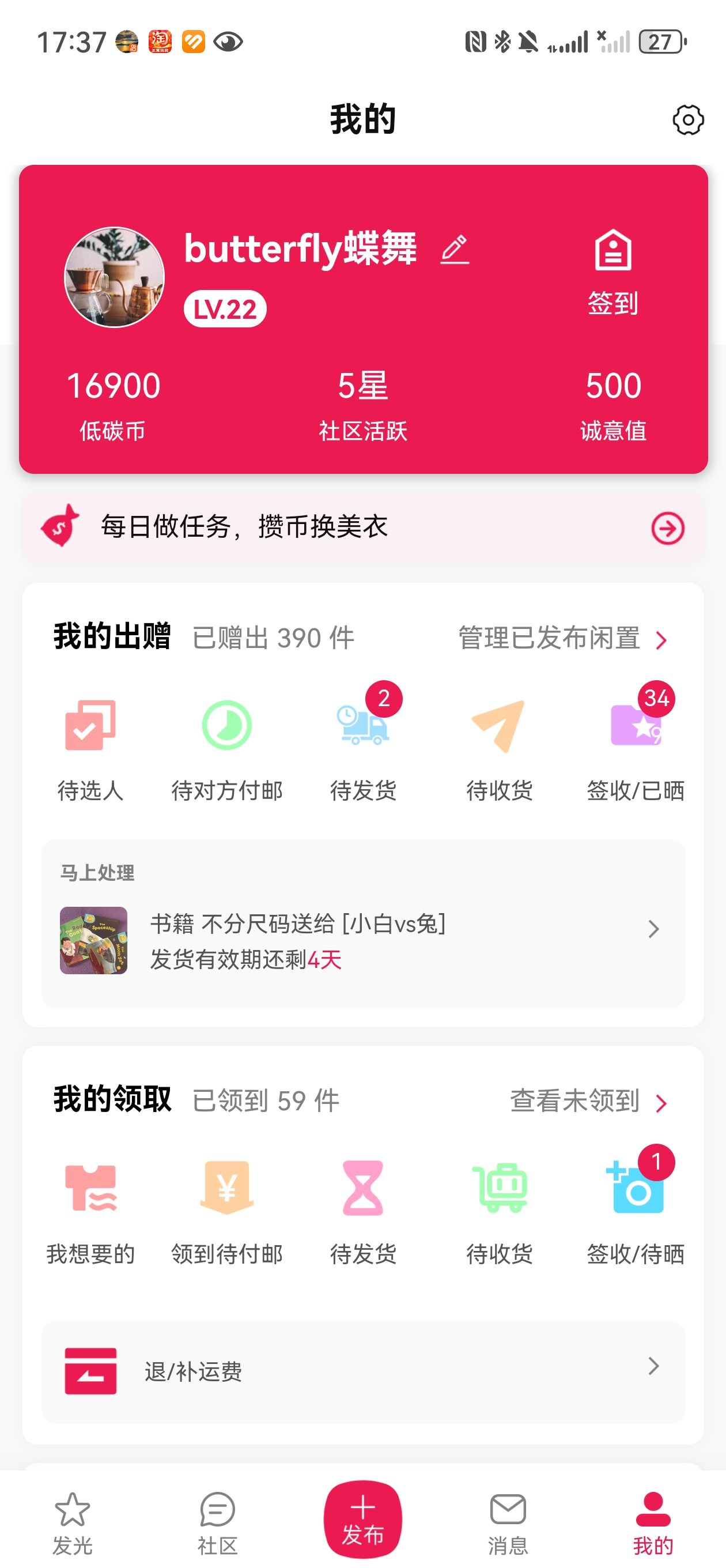Image resolution: width=726 pixels, height=1568 pixels.
Task: View 低碳币 balance details
Action: pos(113,404)
